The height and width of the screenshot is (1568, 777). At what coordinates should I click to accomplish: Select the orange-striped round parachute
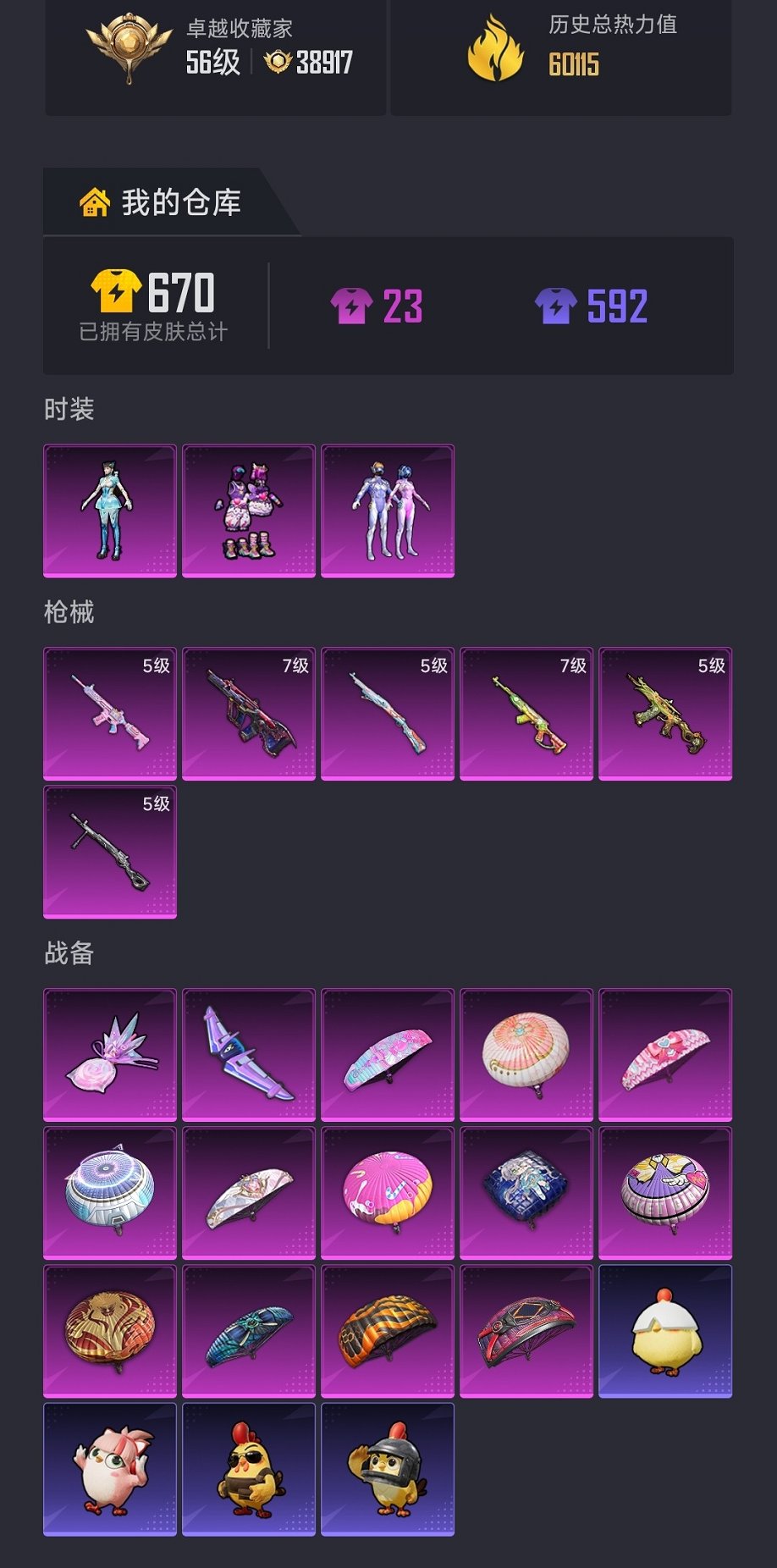coord(526,1054)
